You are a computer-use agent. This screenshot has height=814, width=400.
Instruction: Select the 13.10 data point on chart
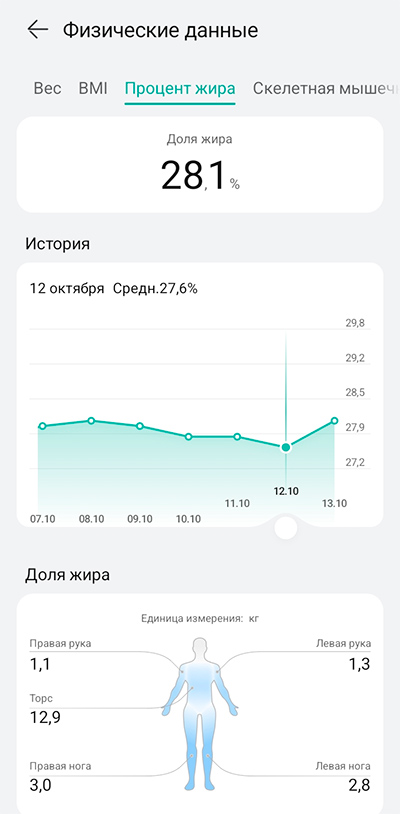(x=335, y=420)
